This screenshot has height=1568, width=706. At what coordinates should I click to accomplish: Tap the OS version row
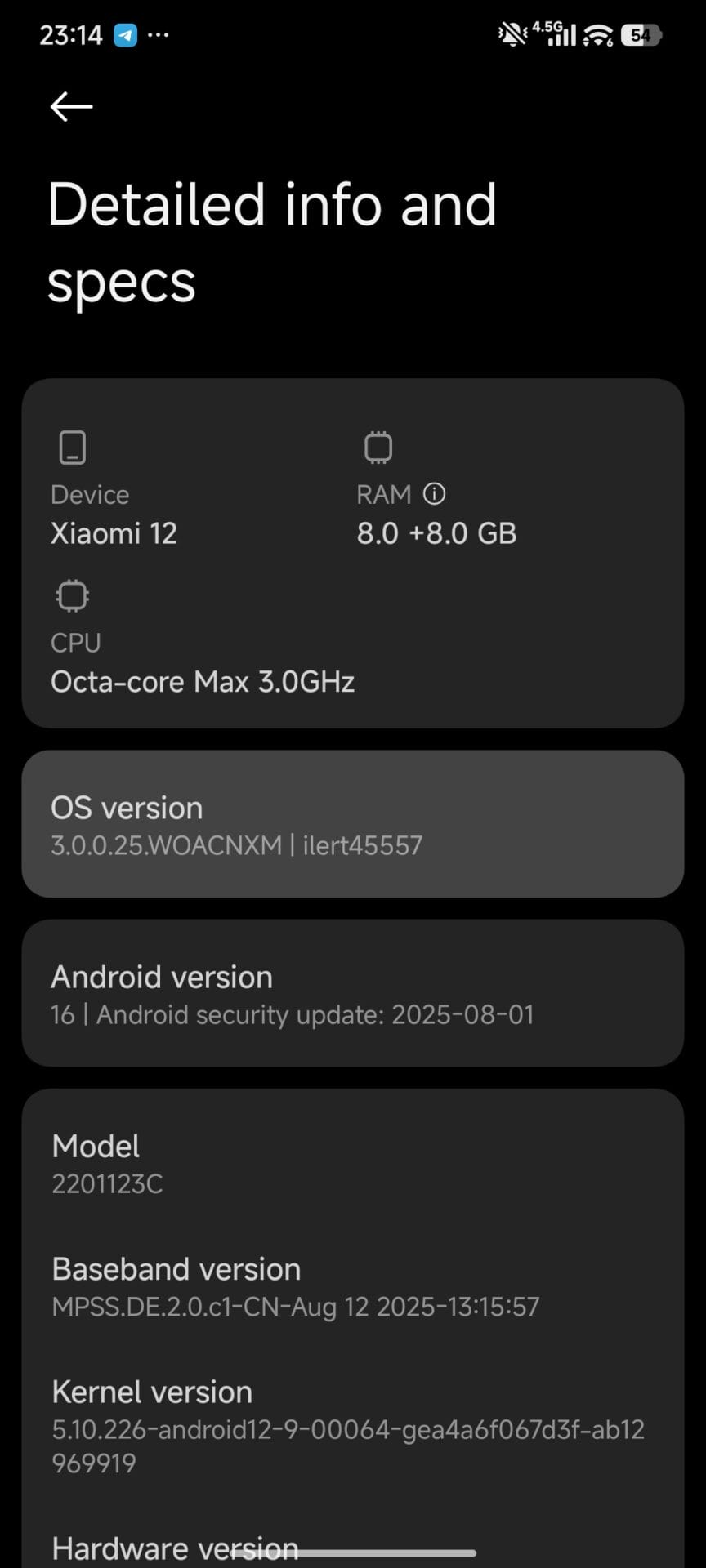coord(352,824)
